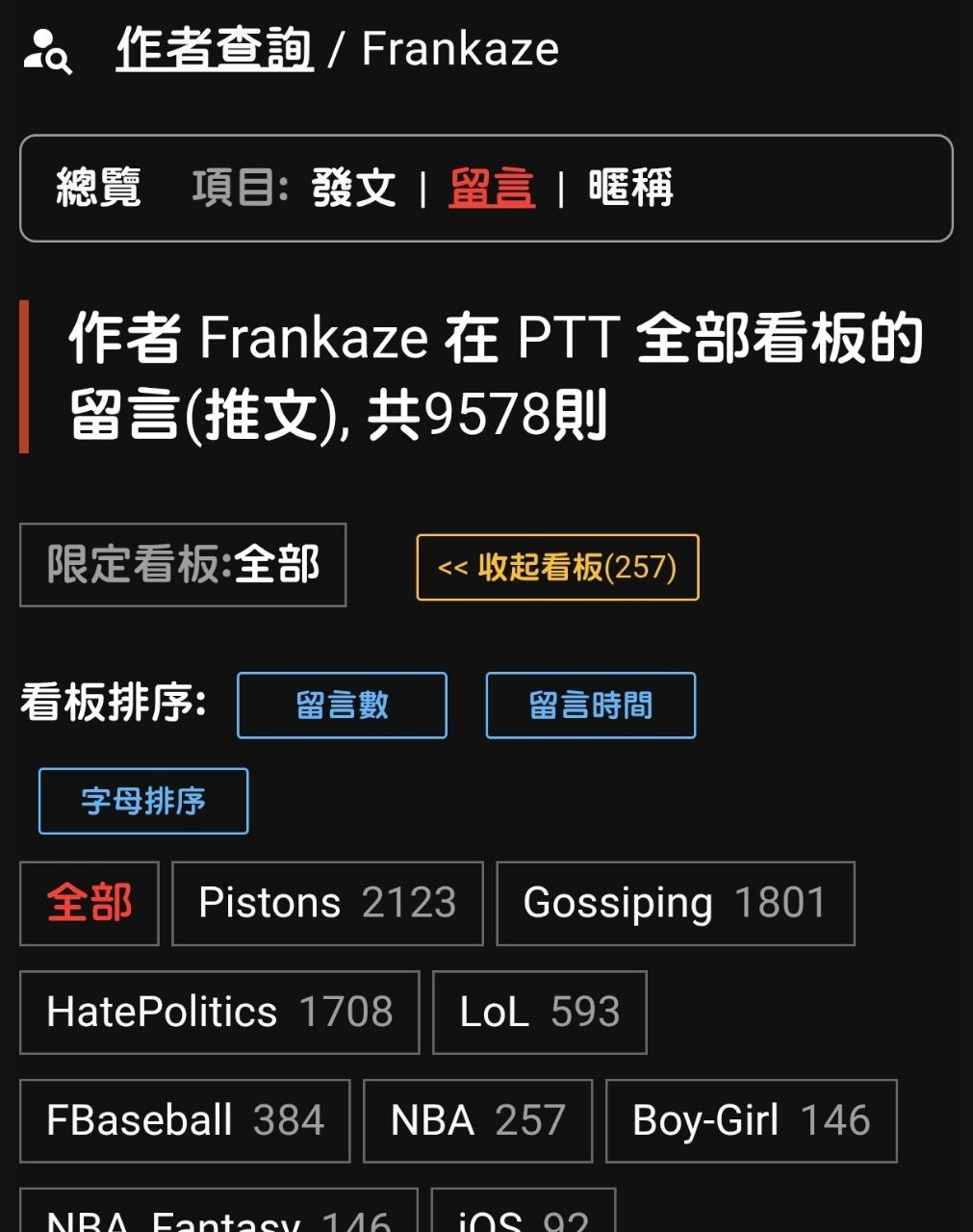Show HatePolitics board comments

tap(219, 1013)
